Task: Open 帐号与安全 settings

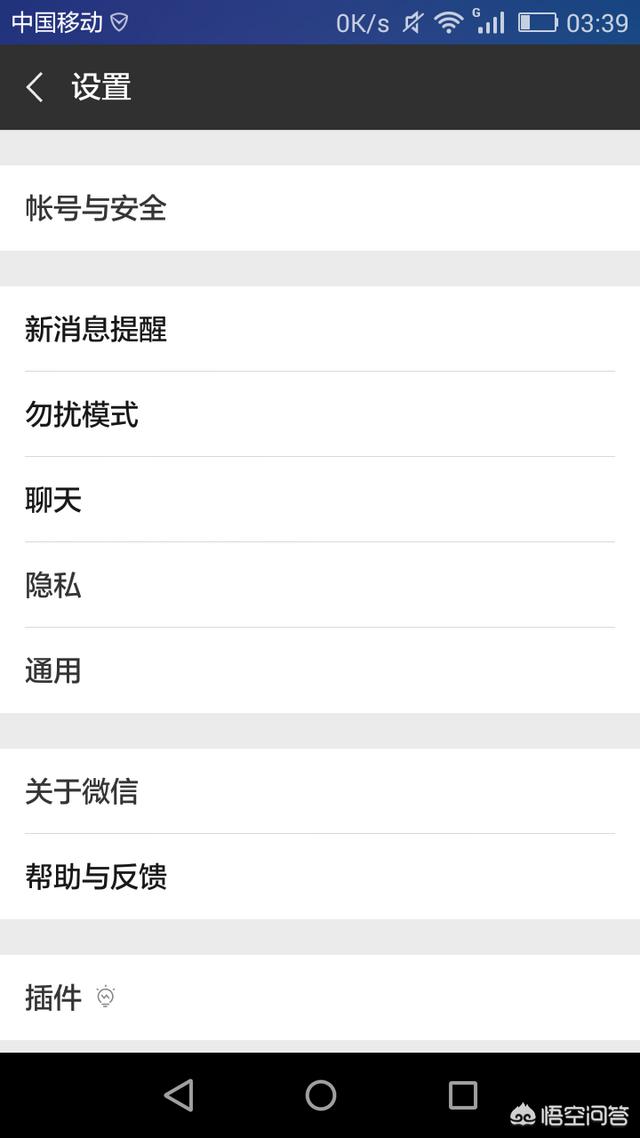Action: (320, 208)
